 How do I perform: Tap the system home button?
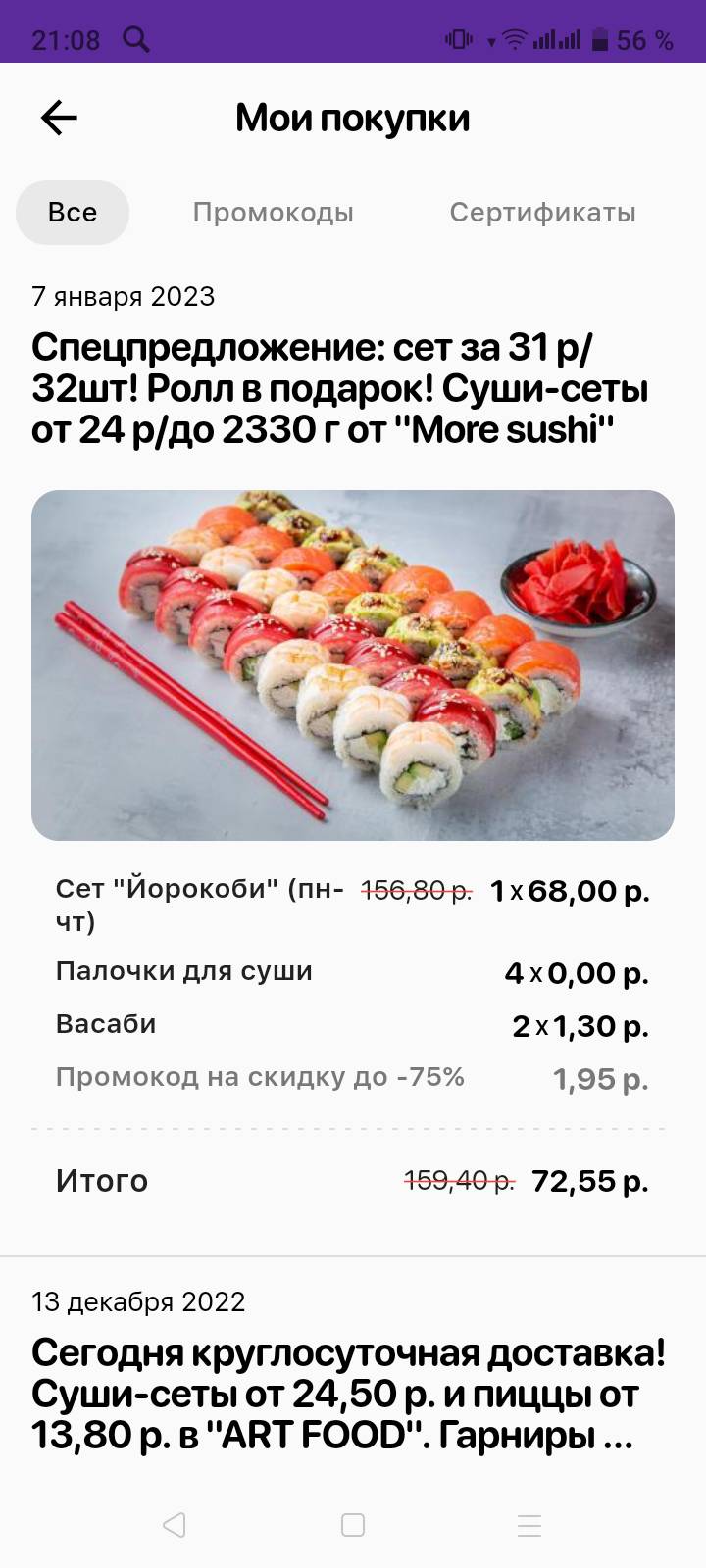pos(353,1525)
